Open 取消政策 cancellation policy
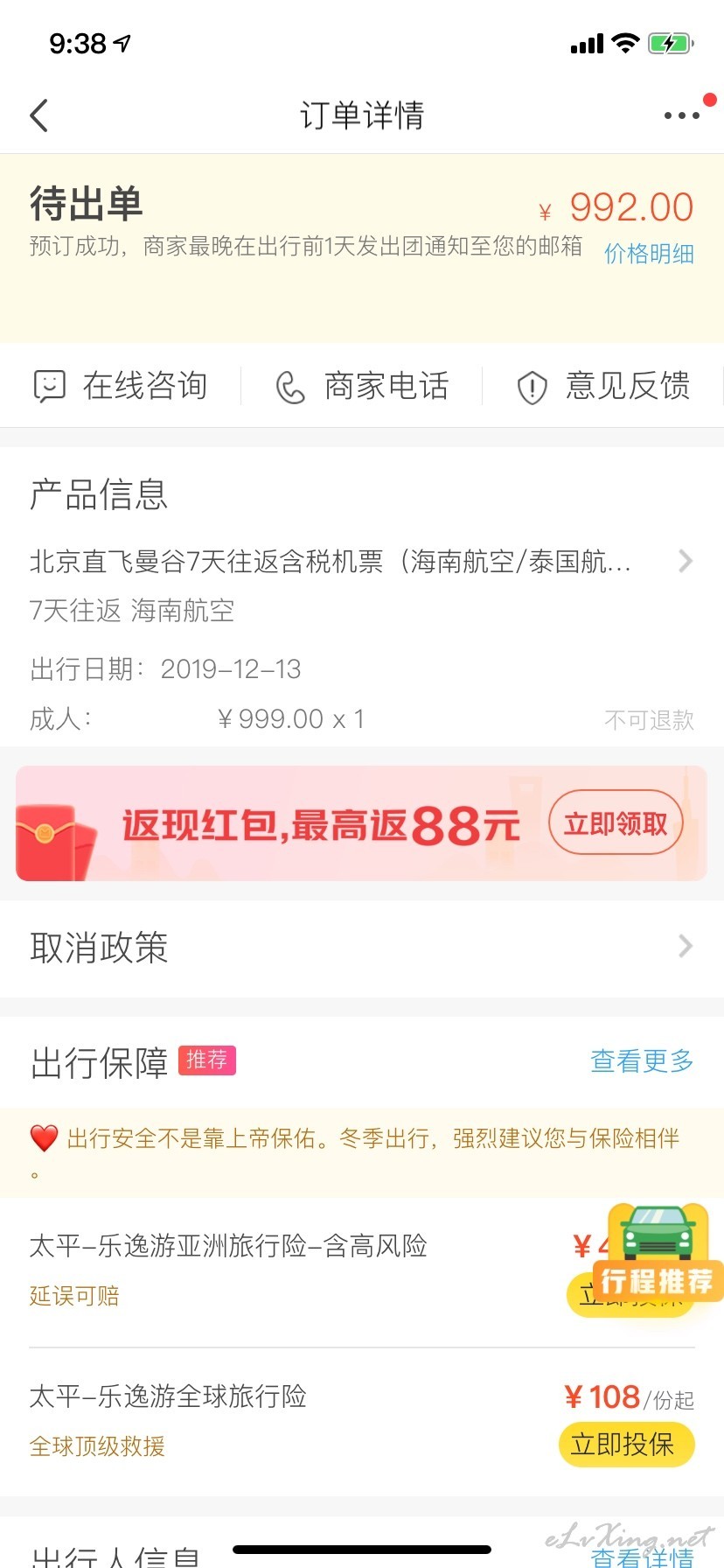Screen dimensions: 724x1568 click(362, 947)
